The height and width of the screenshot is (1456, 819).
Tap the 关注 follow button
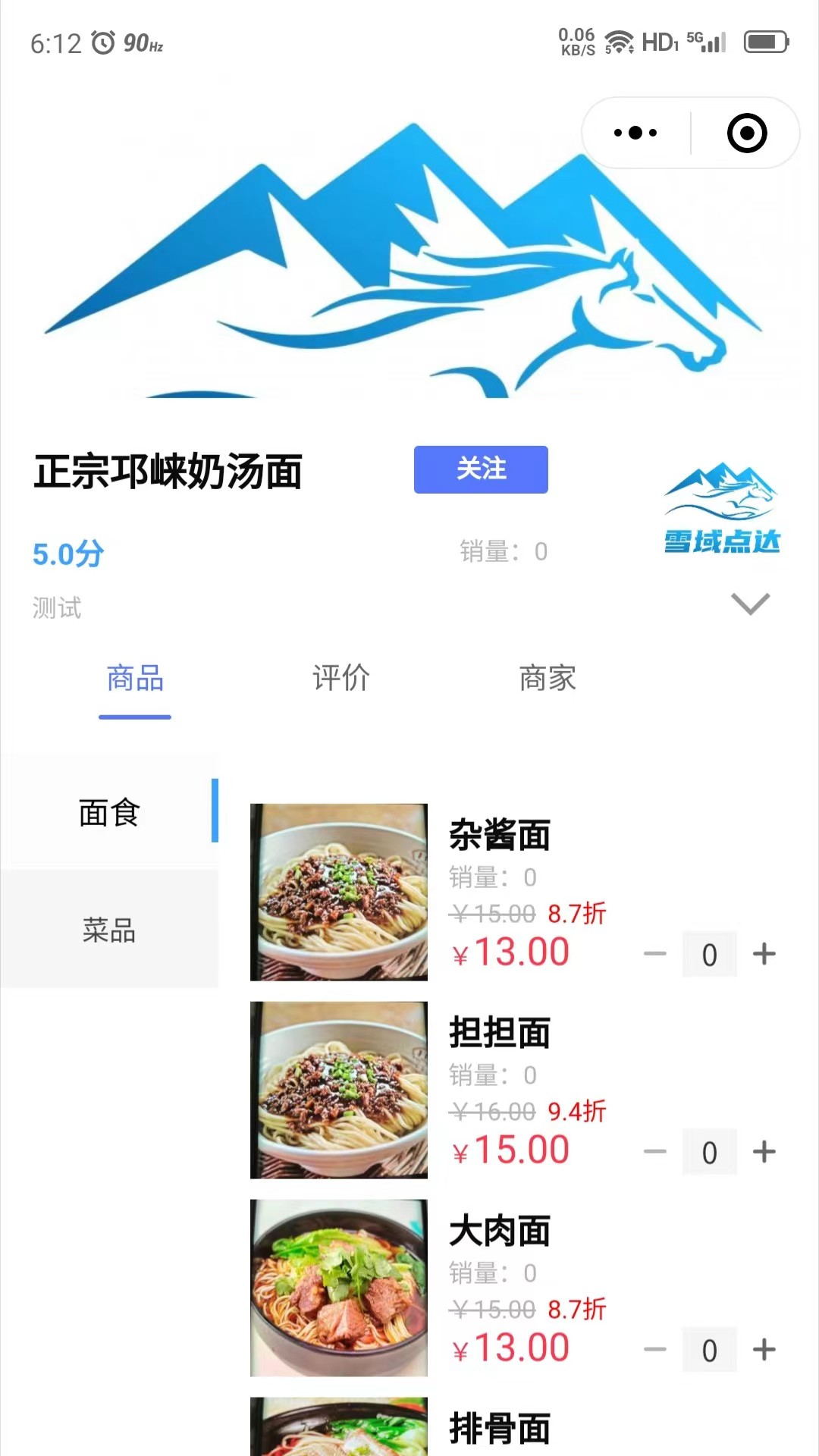point(481,469)
